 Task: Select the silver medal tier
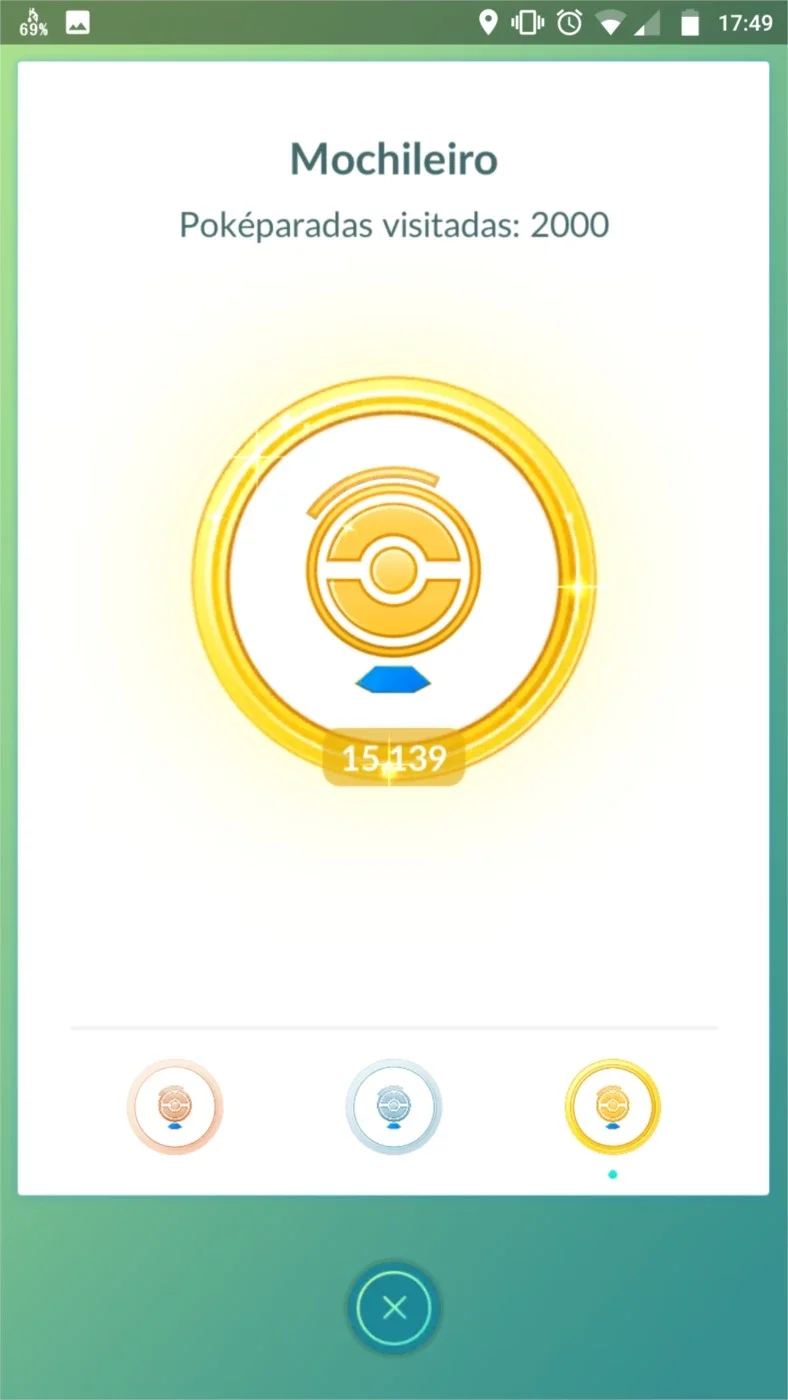394,1106
